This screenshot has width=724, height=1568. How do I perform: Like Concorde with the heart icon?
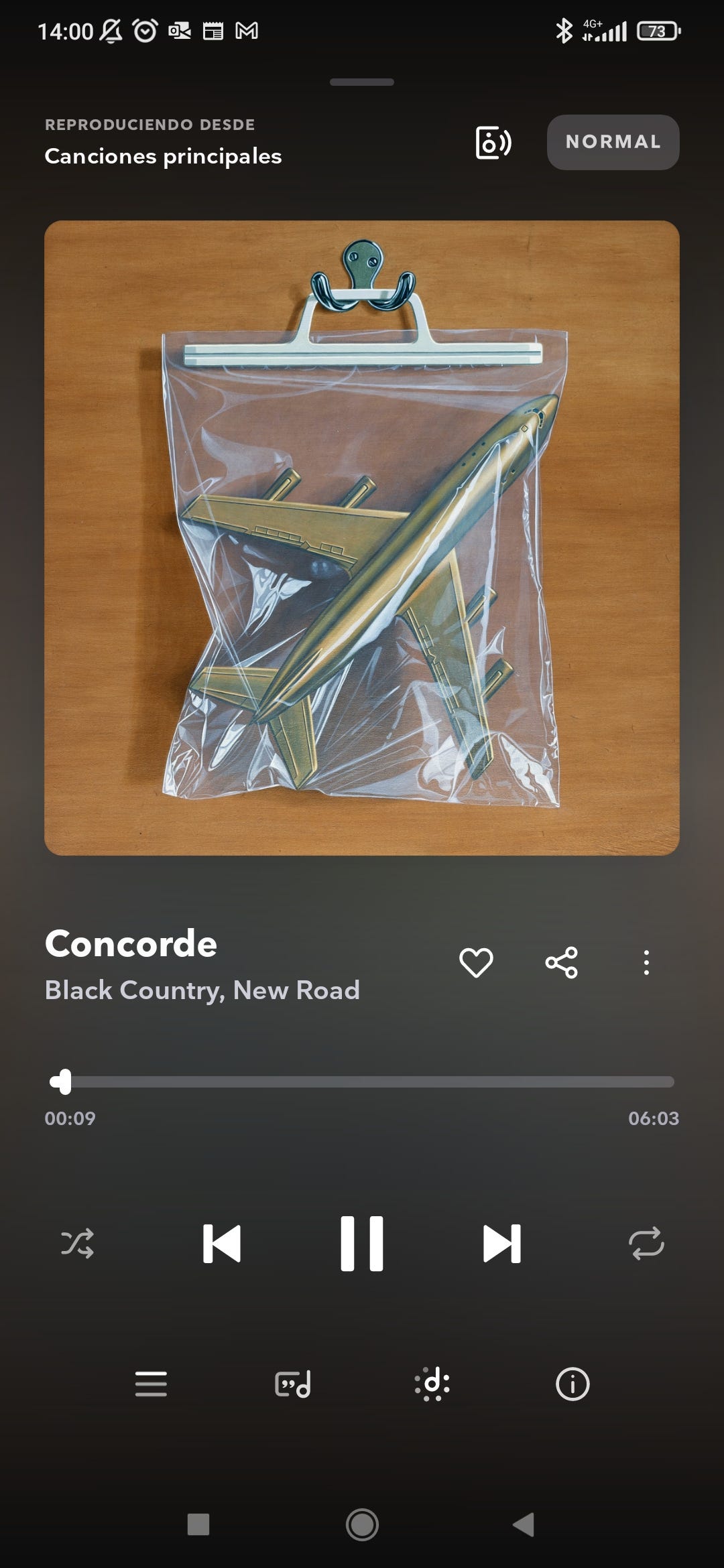pyautogui.click(x=476, y=963)
